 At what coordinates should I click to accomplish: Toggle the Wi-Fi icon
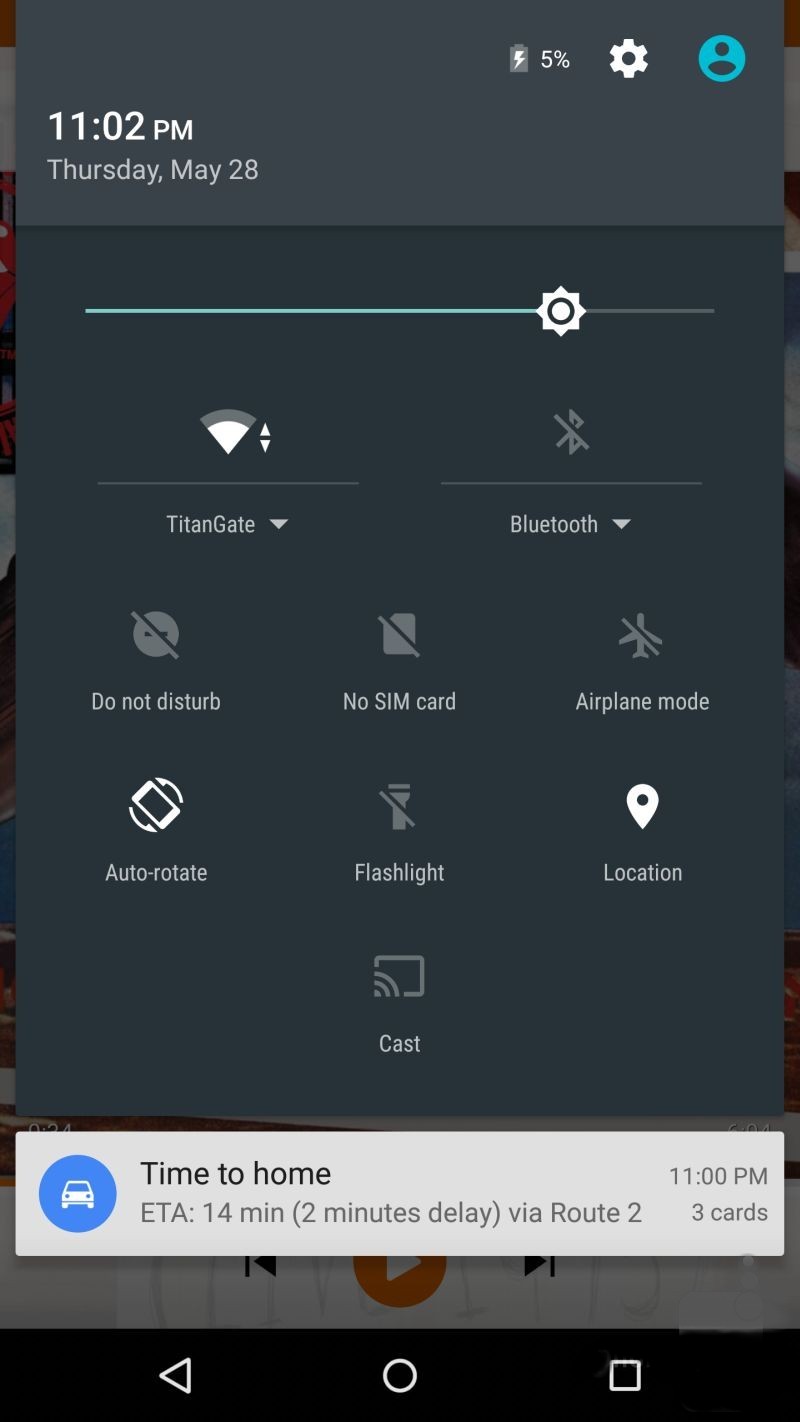(236, 432)
